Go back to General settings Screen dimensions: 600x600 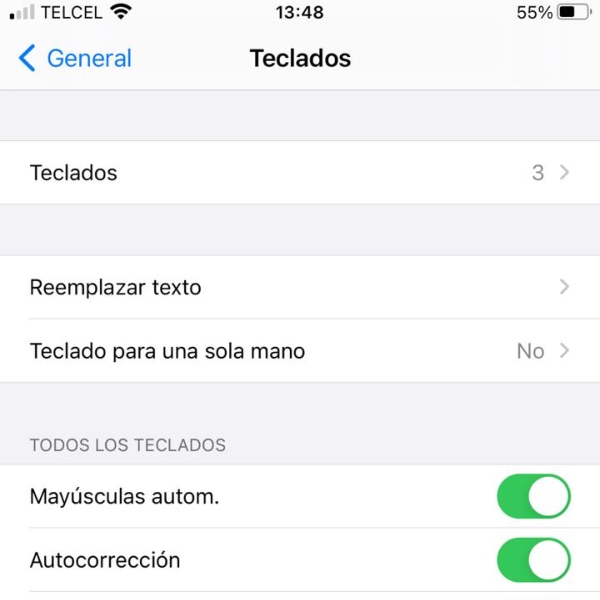[x=75, y=58]
